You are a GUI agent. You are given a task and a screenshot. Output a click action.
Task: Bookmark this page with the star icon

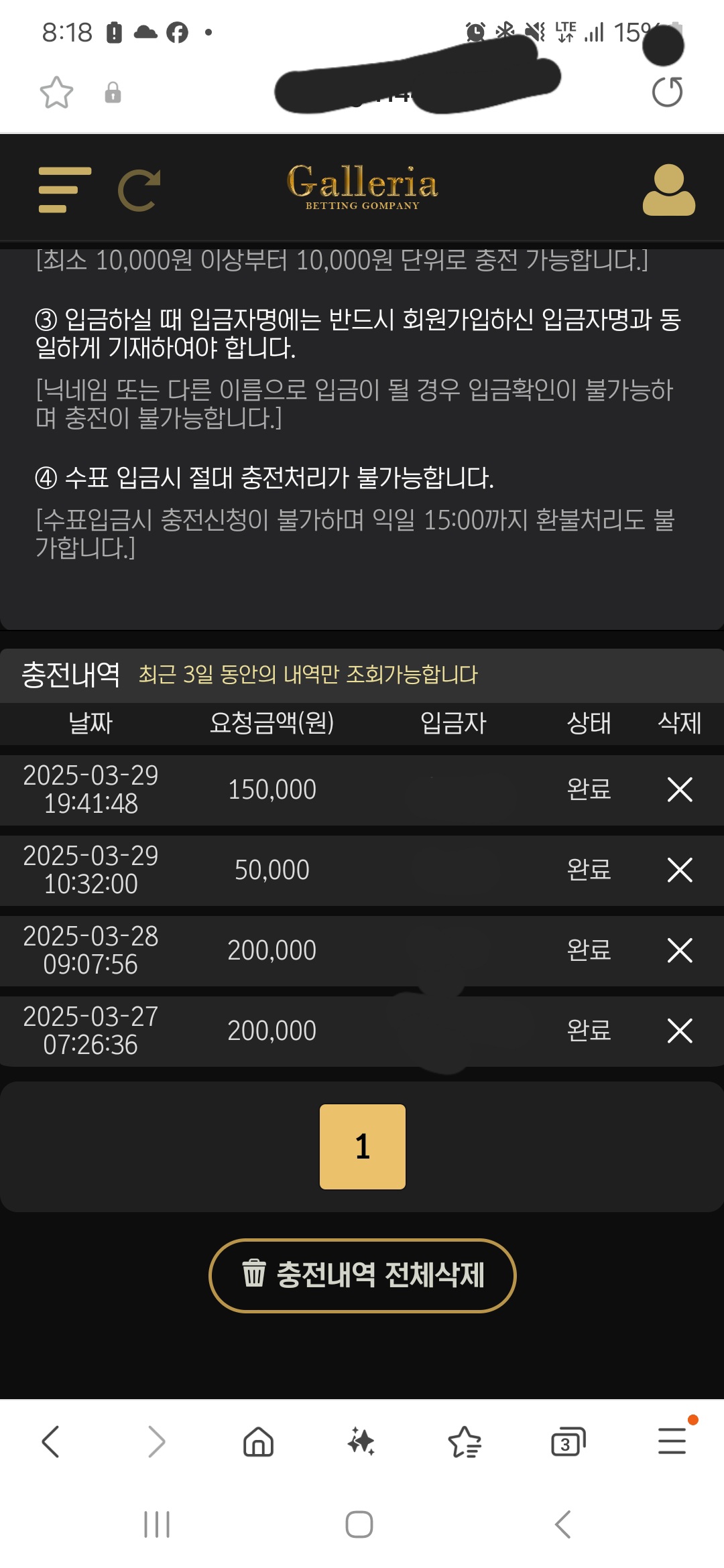click(56, 92)
